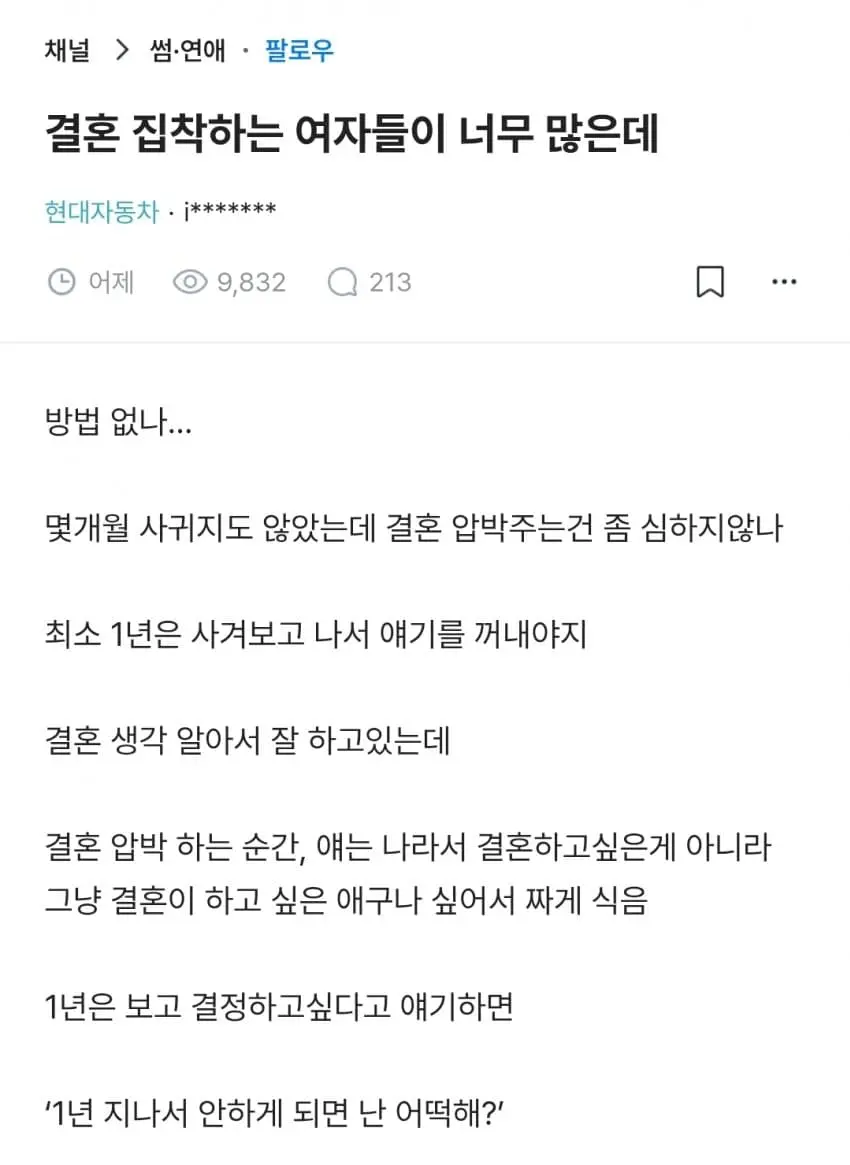Tap 팔로우 to follow the channel
Screen dimensions: 850x1165
[x=299, y=51]
